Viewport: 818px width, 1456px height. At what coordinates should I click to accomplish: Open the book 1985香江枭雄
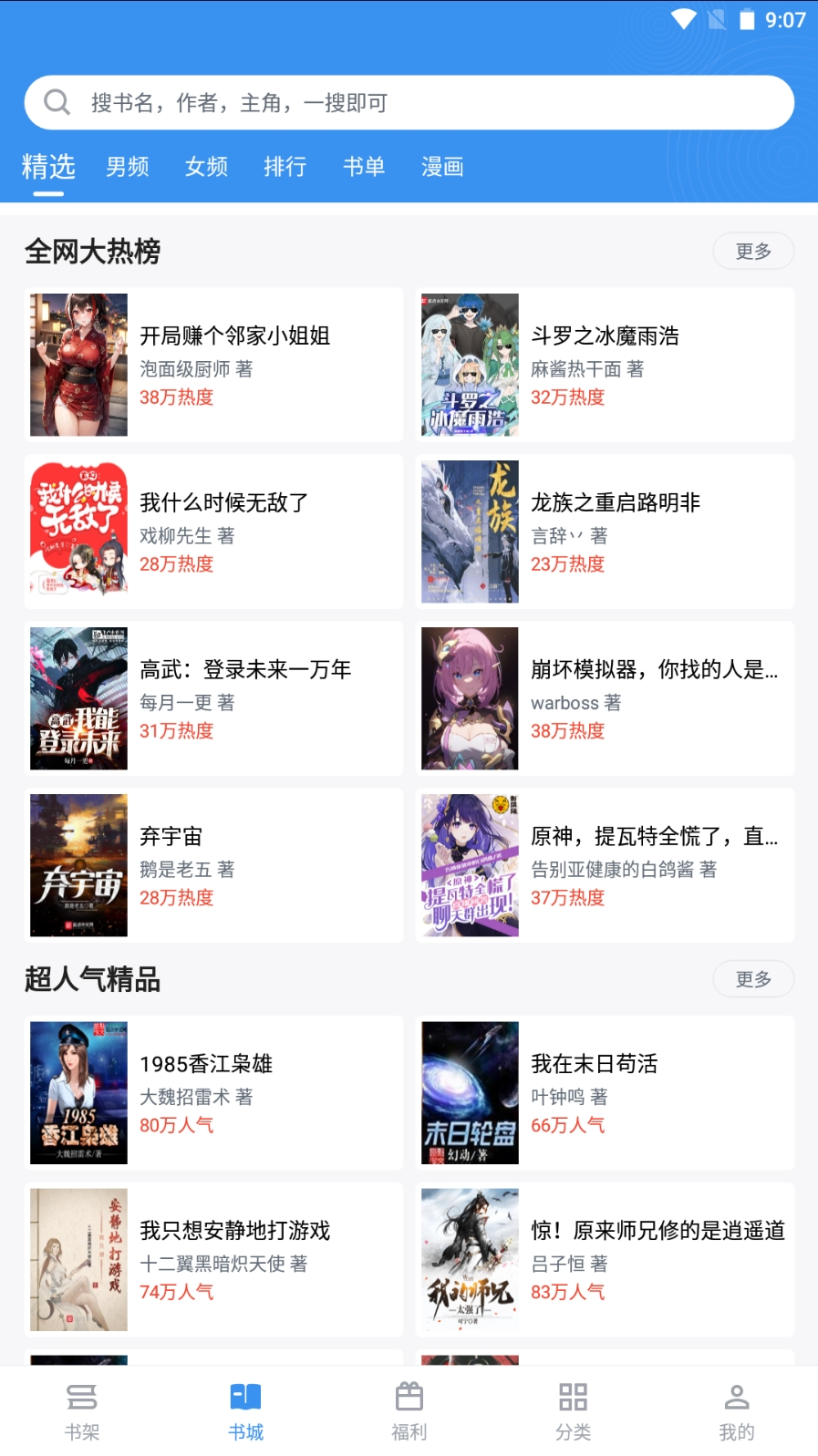[213, 1092]
